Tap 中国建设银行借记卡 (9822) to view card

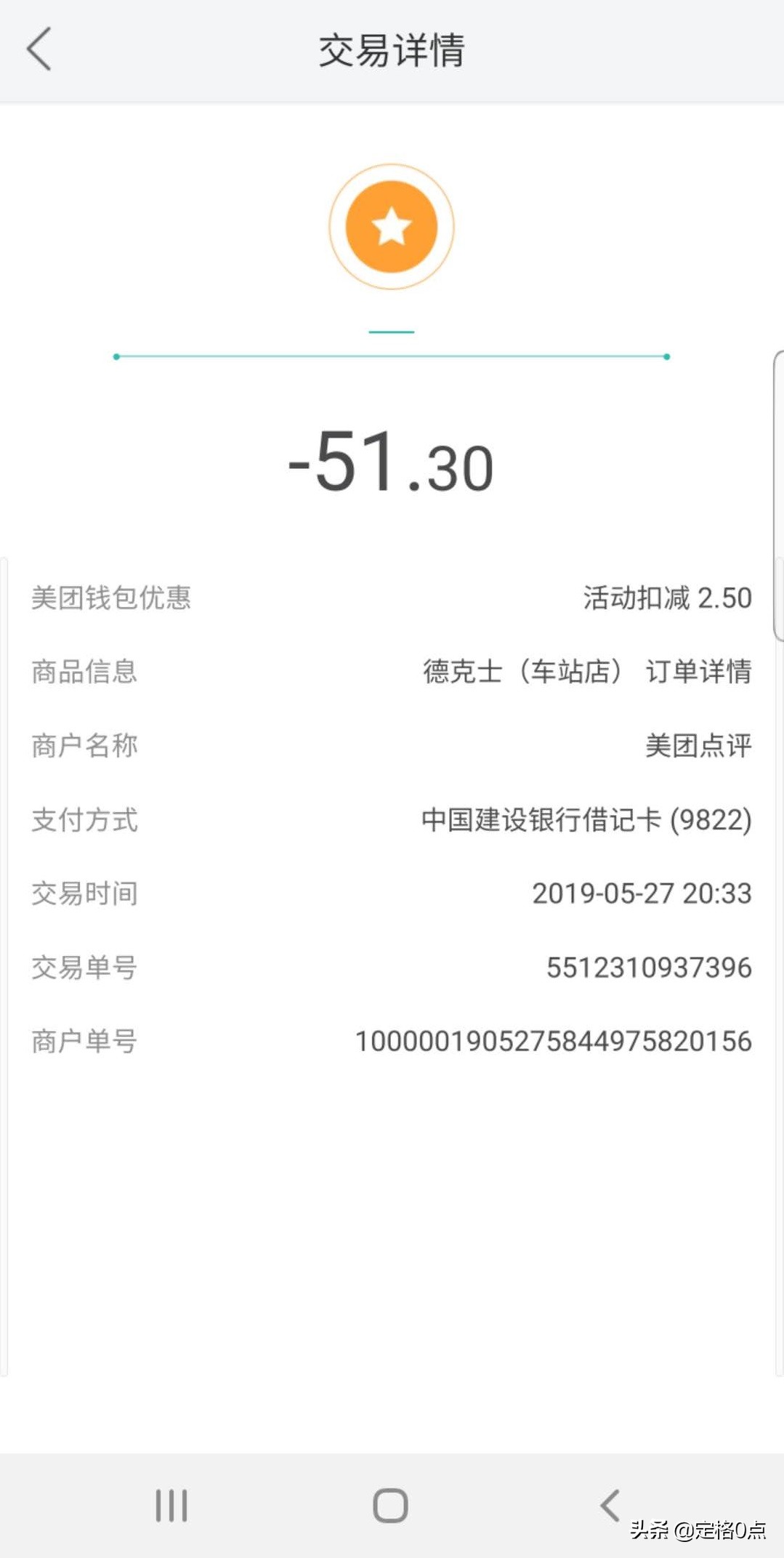tap(585, 820)
